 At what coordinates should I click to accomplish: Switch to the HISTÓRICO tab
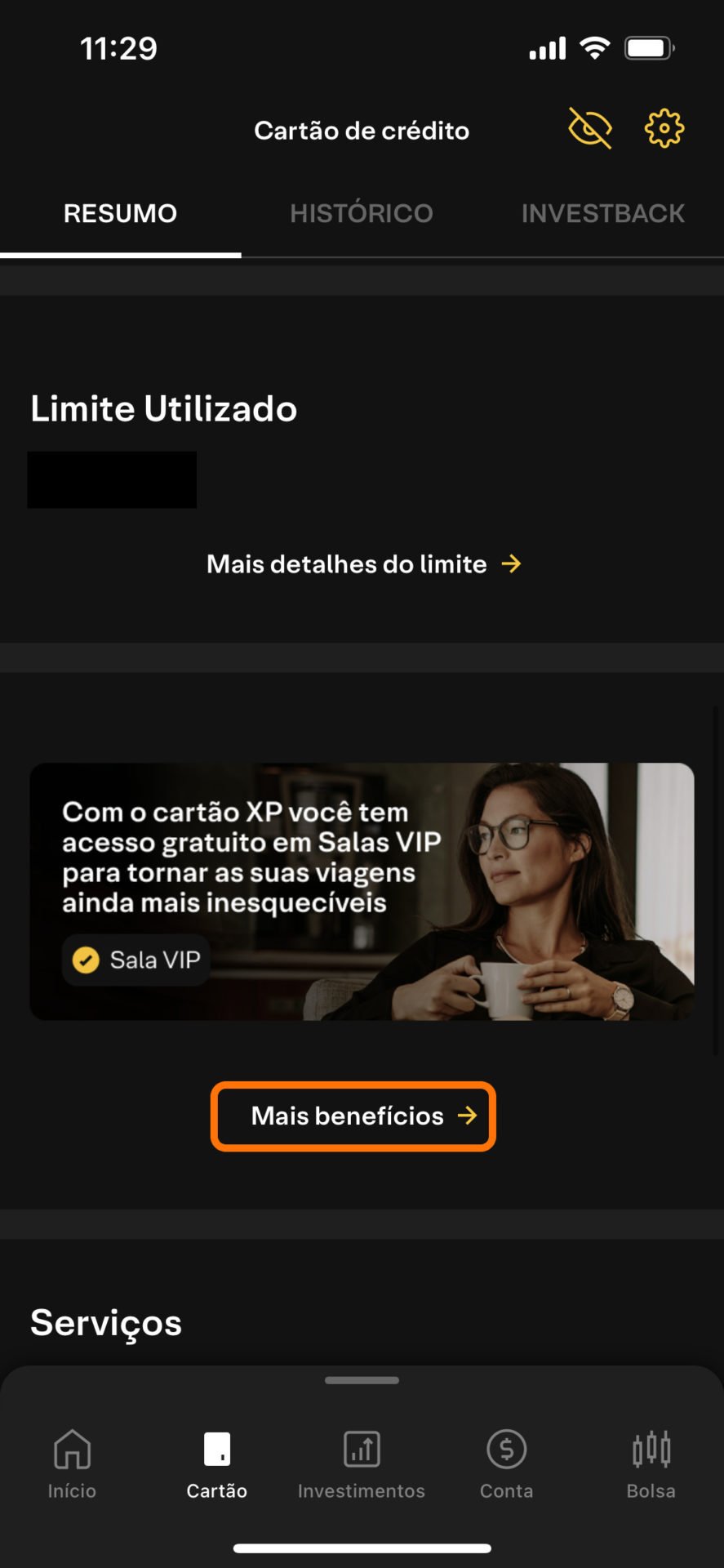pyautogui.click(x=362, y=213)
